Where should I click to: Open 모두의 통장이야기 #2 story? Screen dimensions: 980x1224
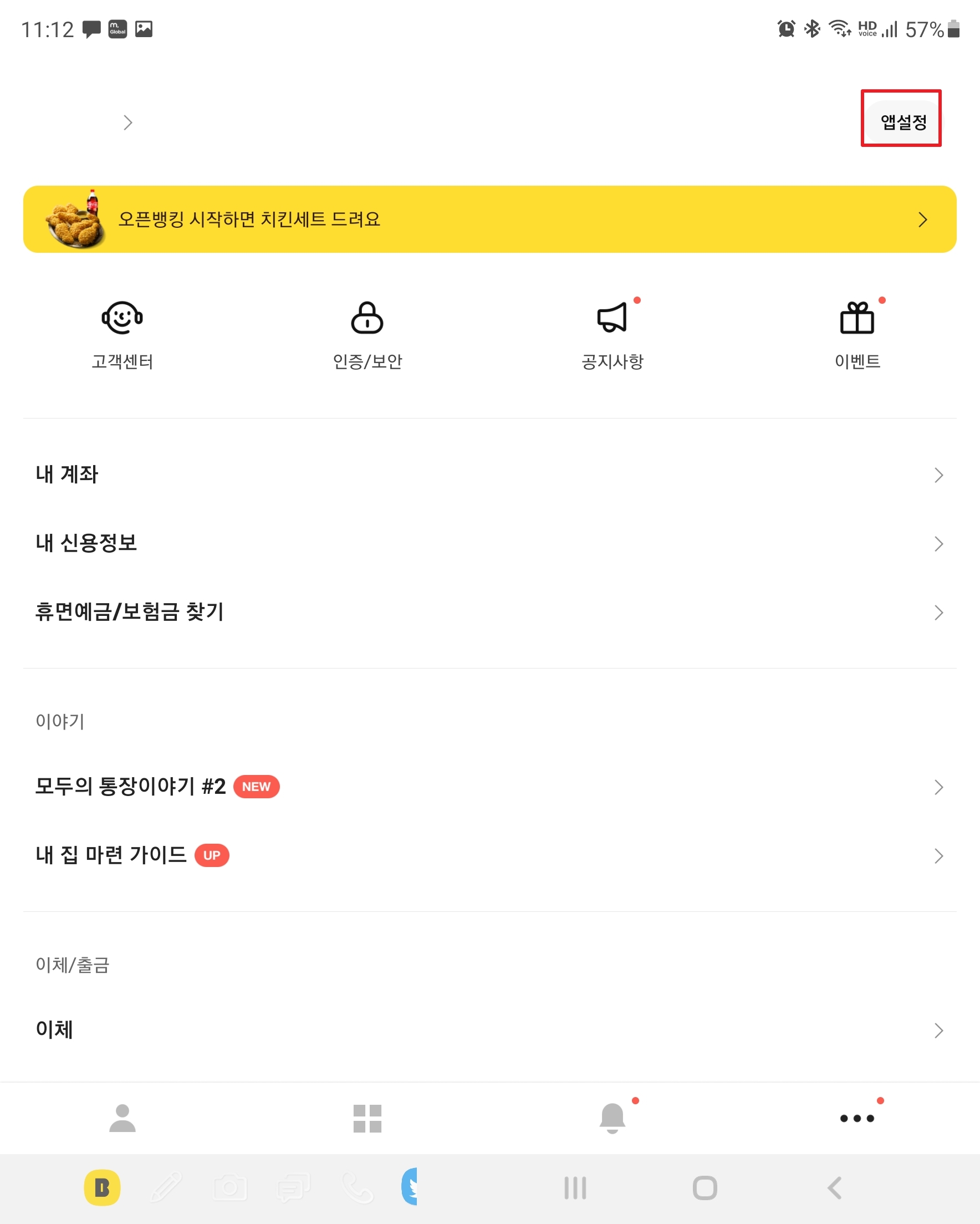(x=489, y=787)
